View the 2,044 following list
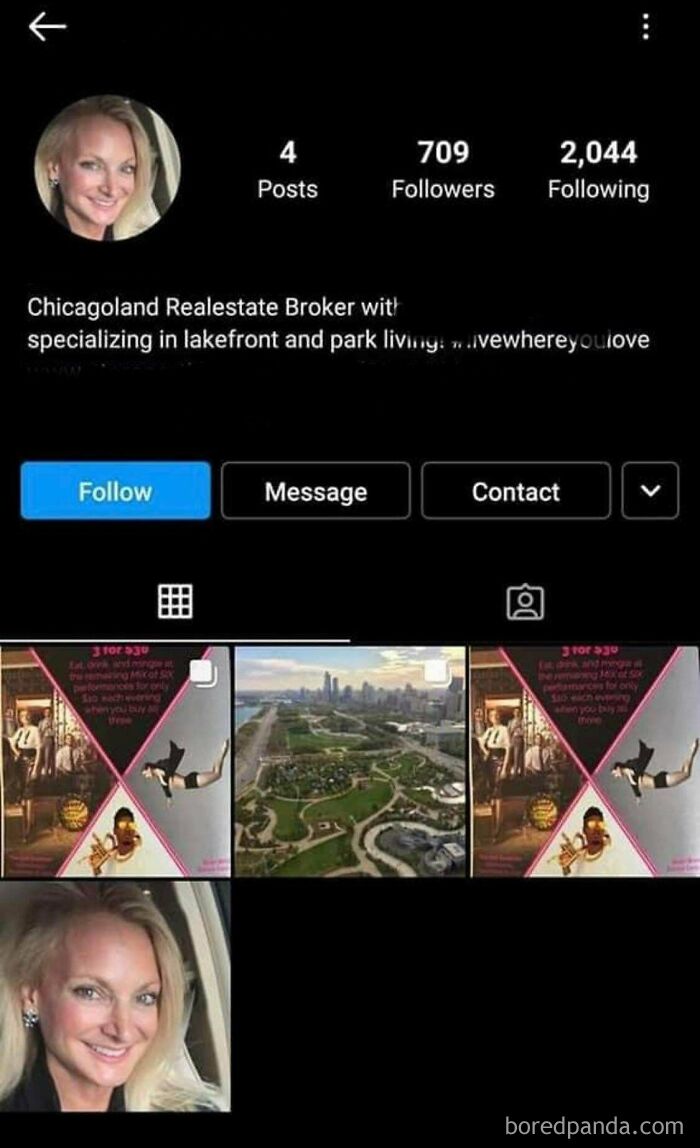This screenshot has height=1148, width=700. pos(598,169)
